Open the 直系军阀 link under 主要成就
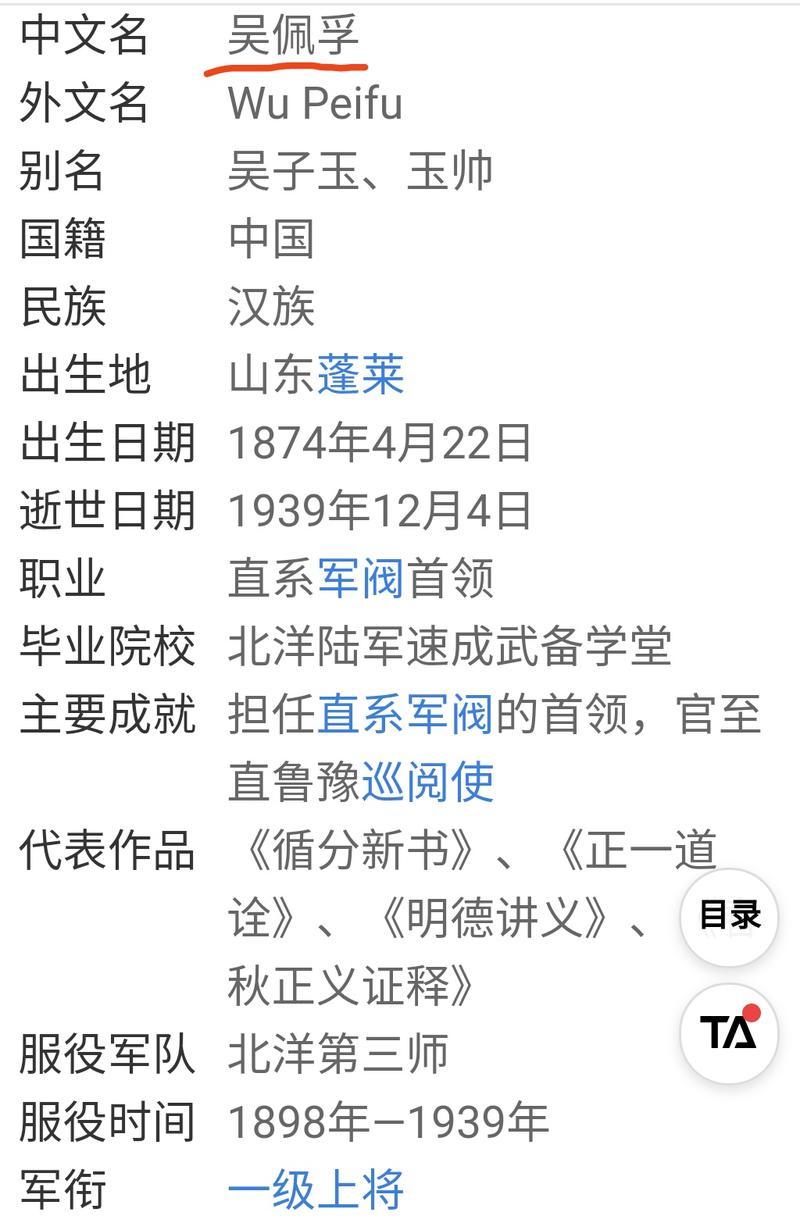Screen dimensions: 800x1223 point(405,715)
